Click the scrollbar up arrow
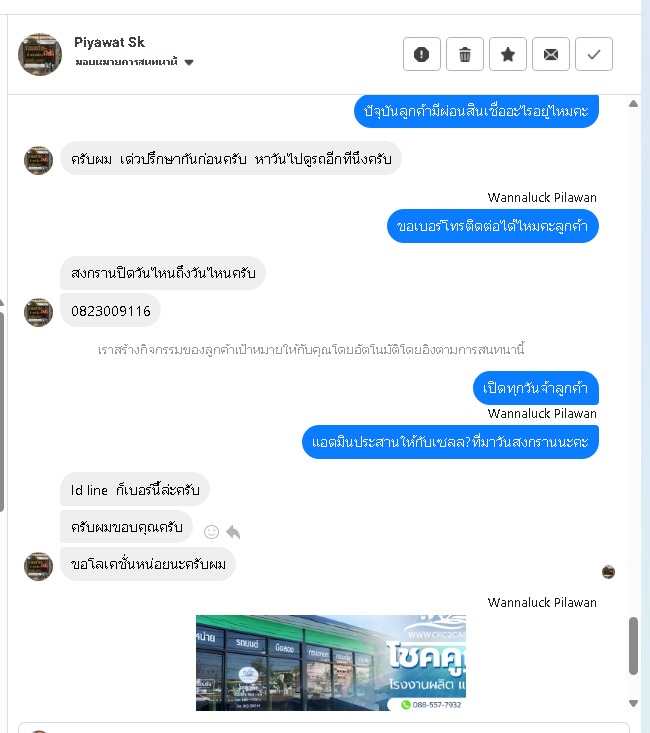 tap(633, 104)
